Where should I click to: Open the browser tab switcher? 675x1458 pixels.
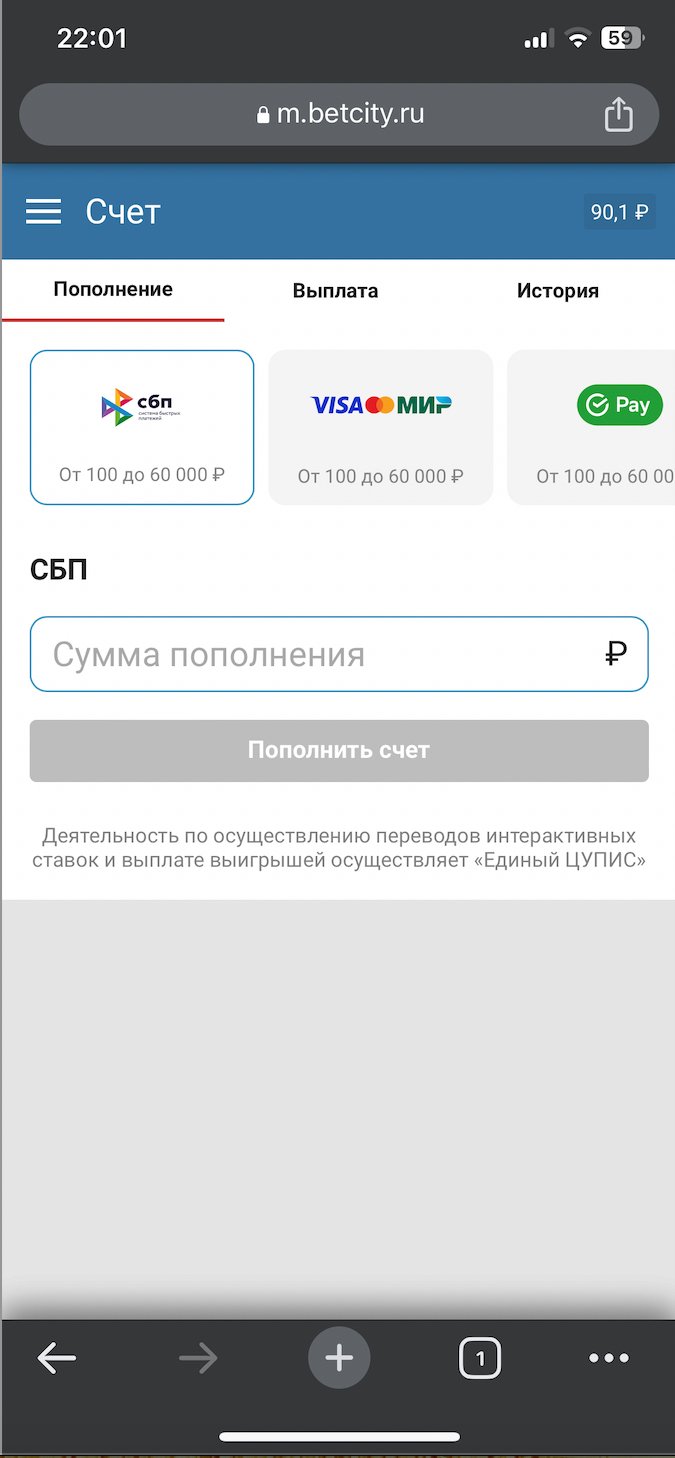click(x=480, y=1358)
